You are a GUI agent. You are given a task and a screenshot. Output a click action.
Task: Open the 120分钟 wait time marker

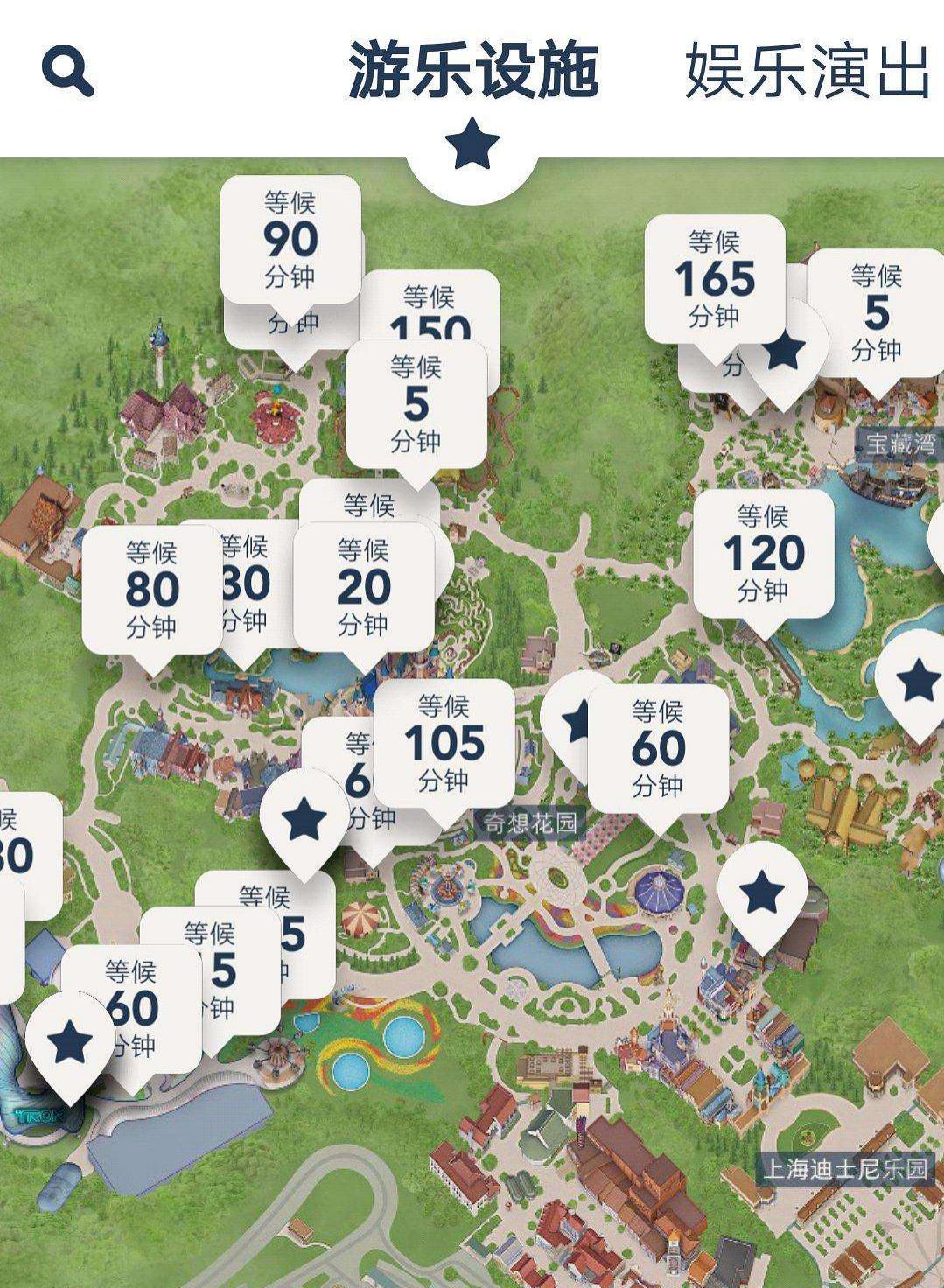click(763, 553)
